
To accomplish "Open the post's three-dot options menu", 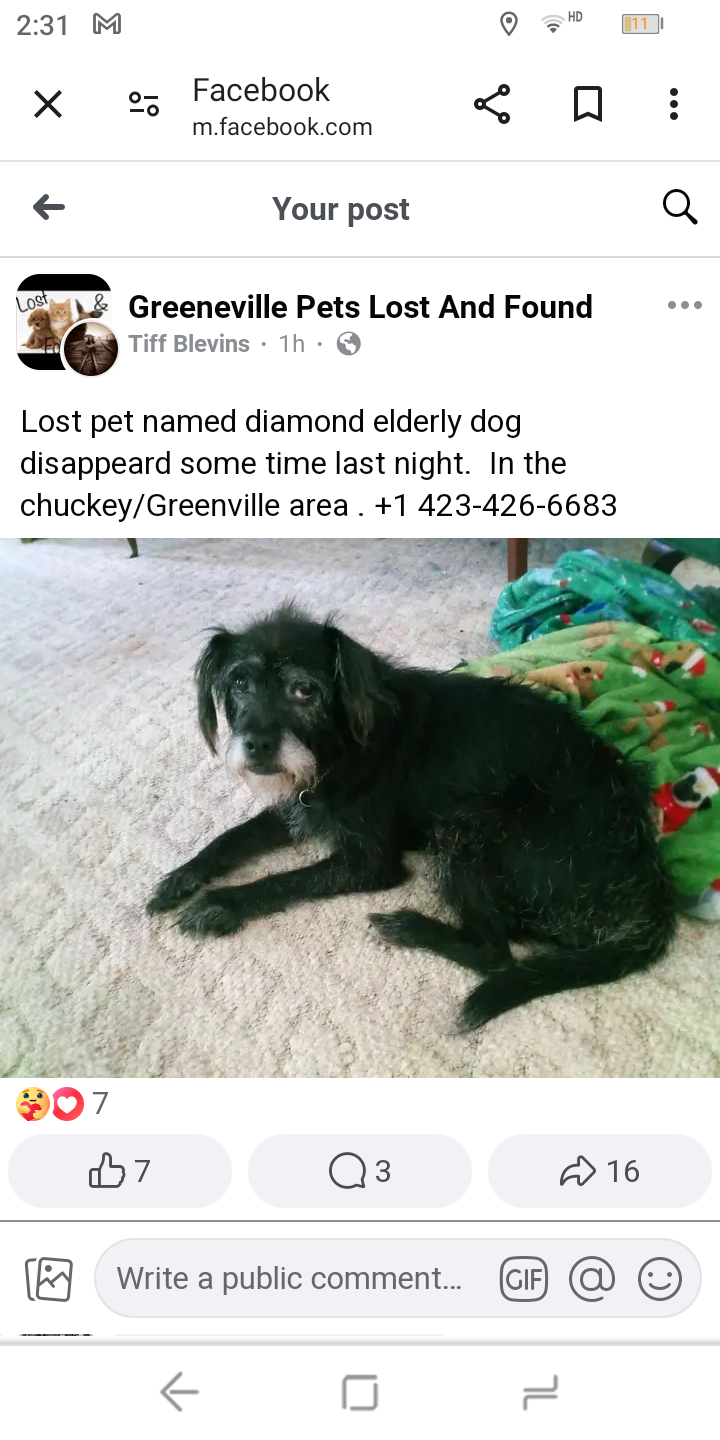I will [x=684, y=306].
